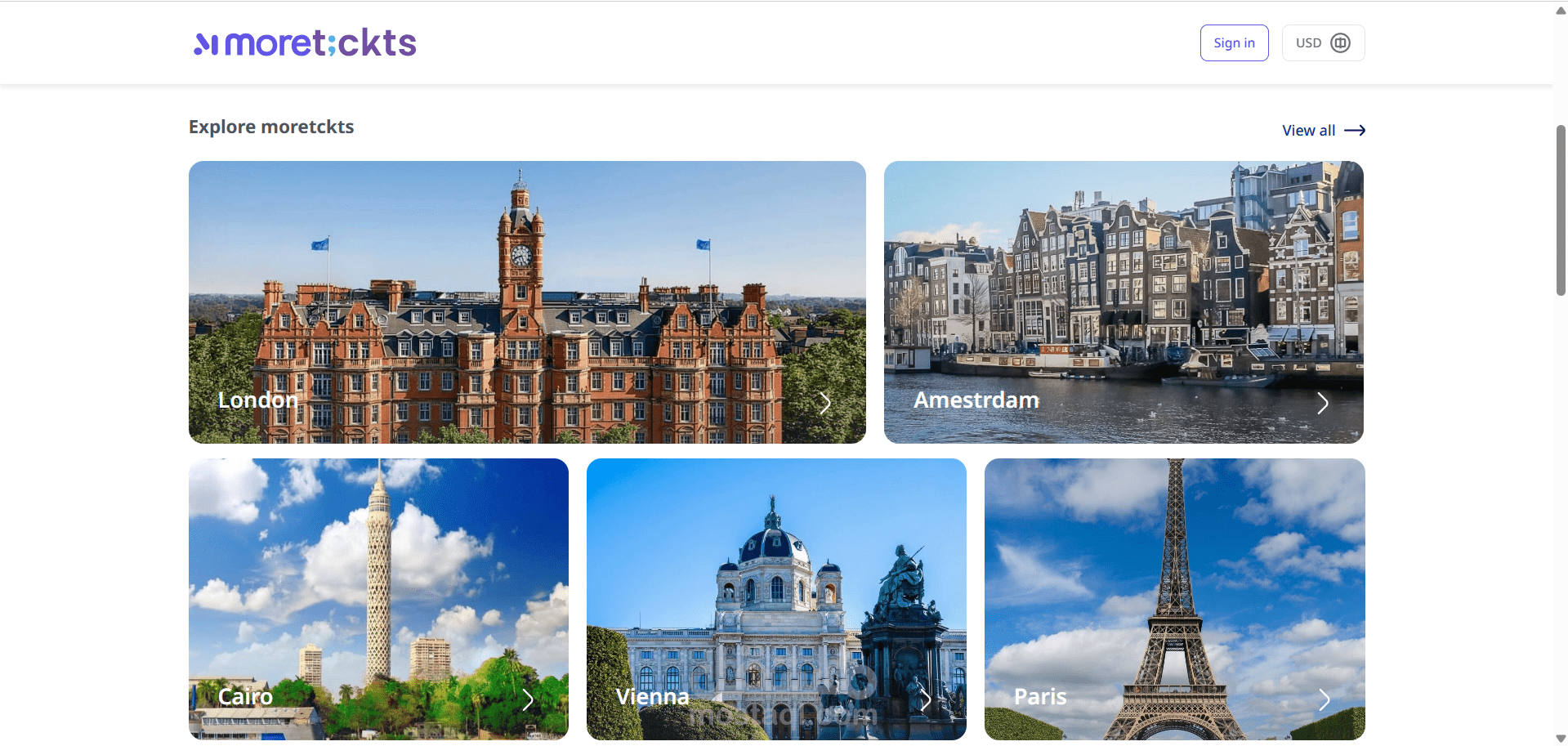Screen dimensions: 1568x746
Task: Open the View all destinations link
Action: tap(1322, 131)
